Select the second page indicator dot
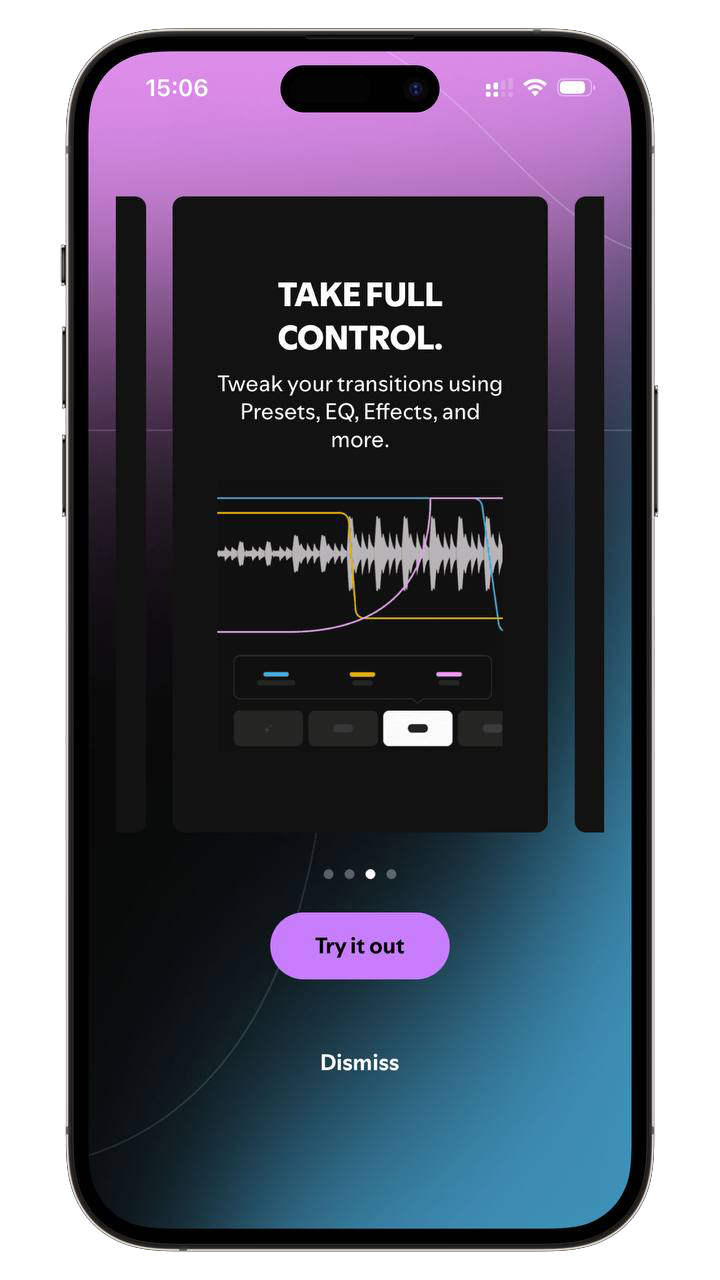Viewport: 720px width, 1280px height. (349, 874)
